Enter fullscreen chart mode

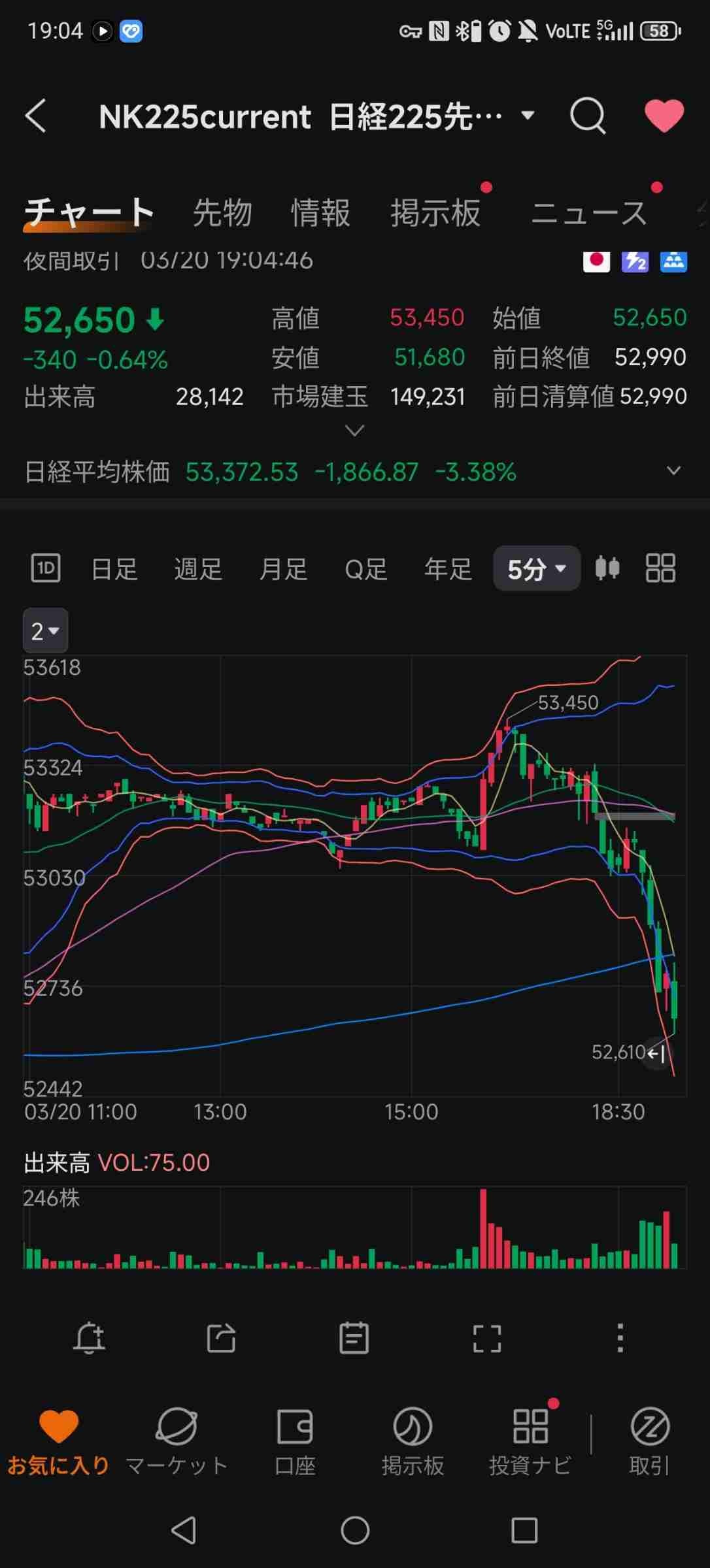[x=487, y=1338]
